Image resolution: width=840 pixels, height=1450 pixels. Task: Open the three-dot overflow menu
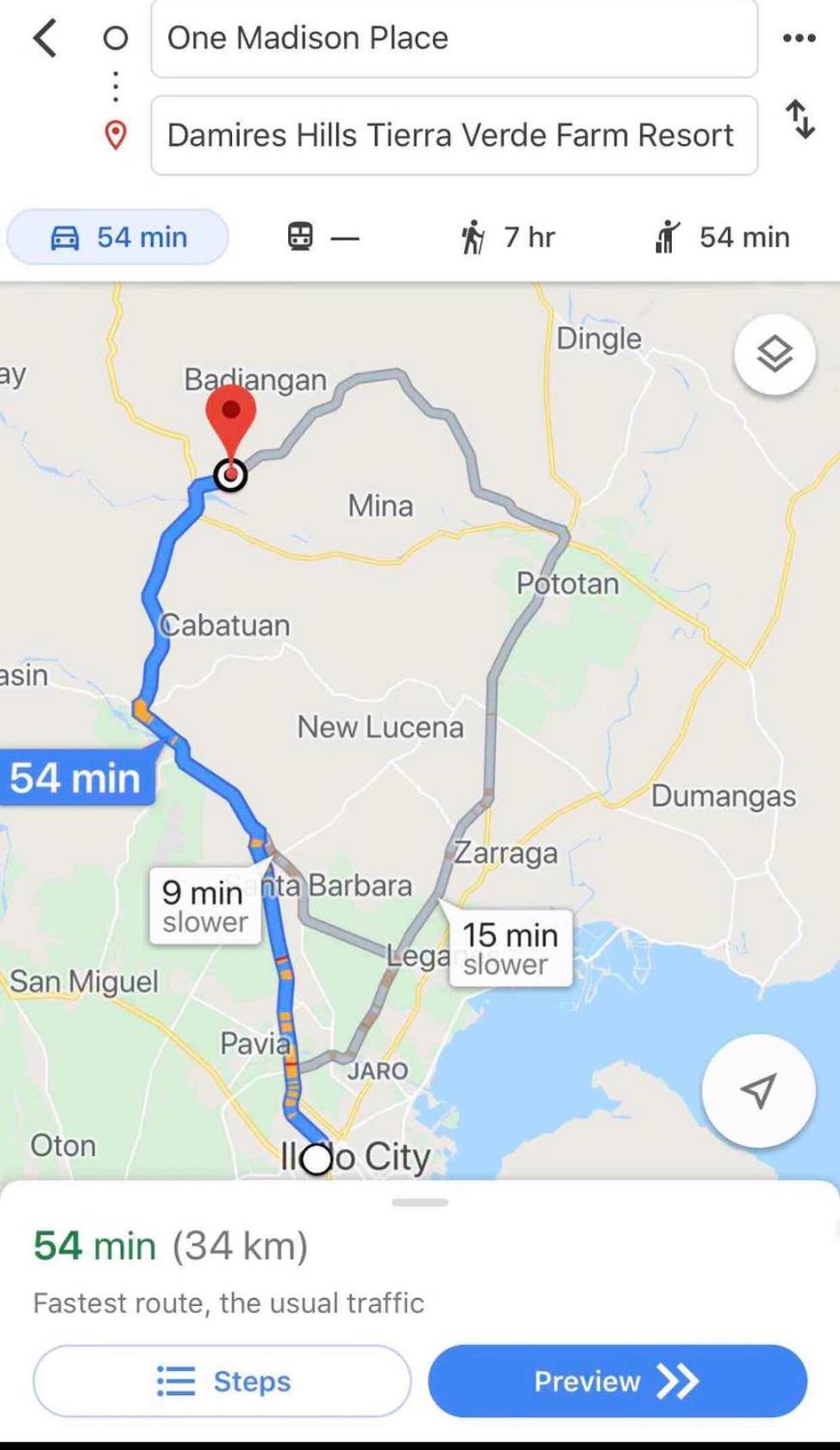(799, 38)
